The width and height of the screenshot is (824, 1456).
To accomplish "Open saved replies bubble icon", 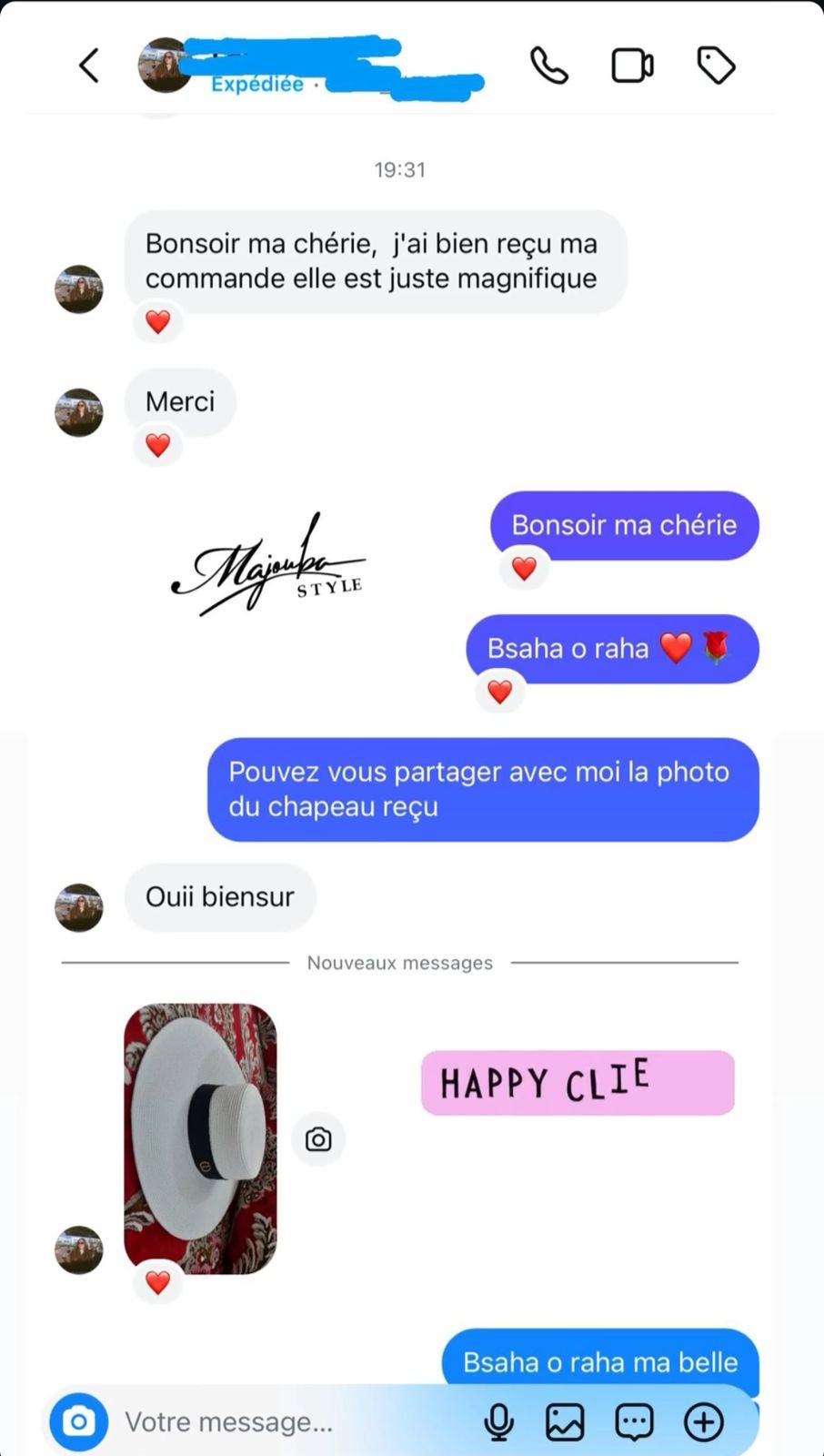I will 634,1421.
